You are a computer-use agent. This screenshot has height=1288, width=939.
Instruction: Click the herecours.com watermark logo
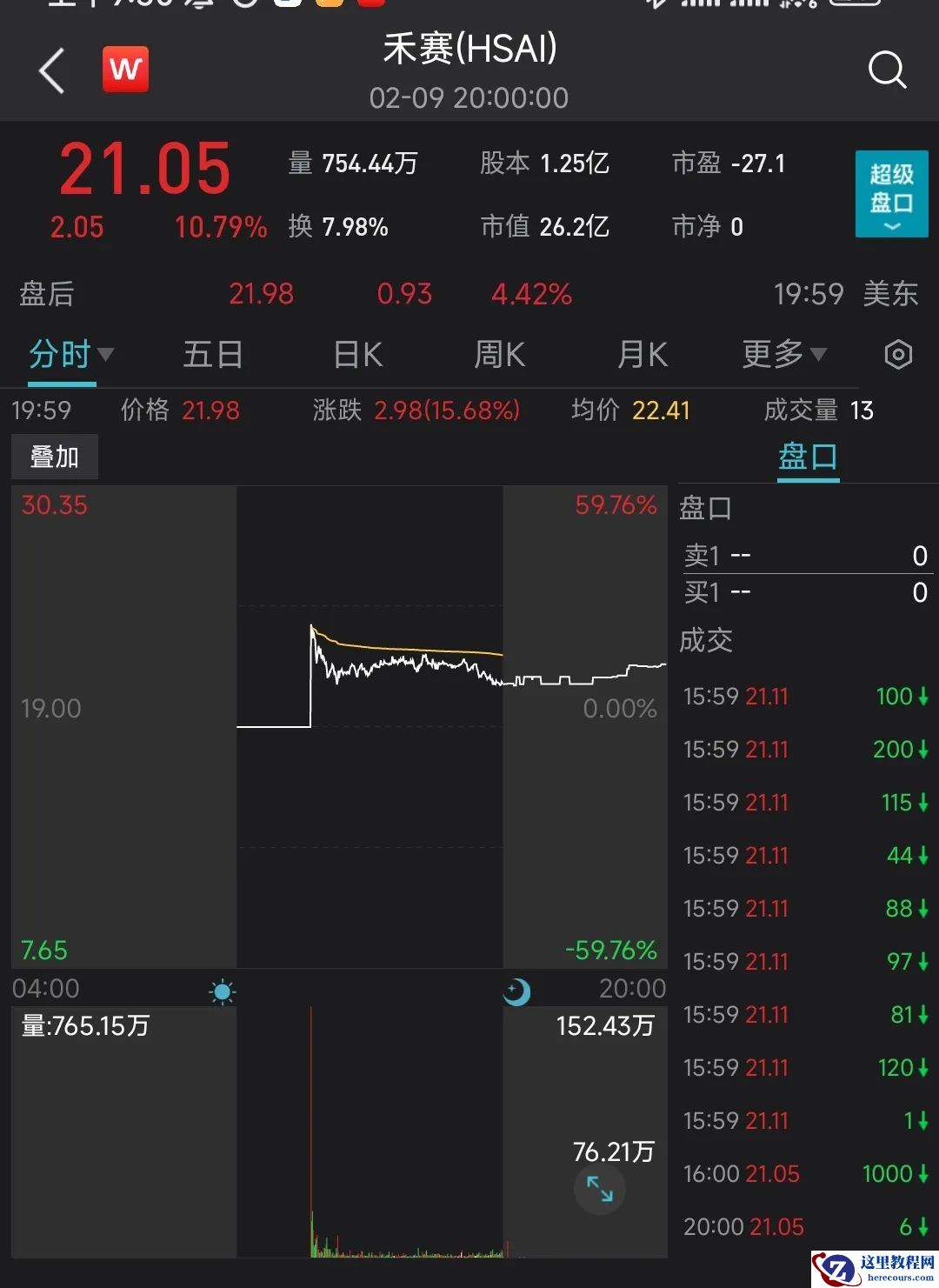[871, 1265]
